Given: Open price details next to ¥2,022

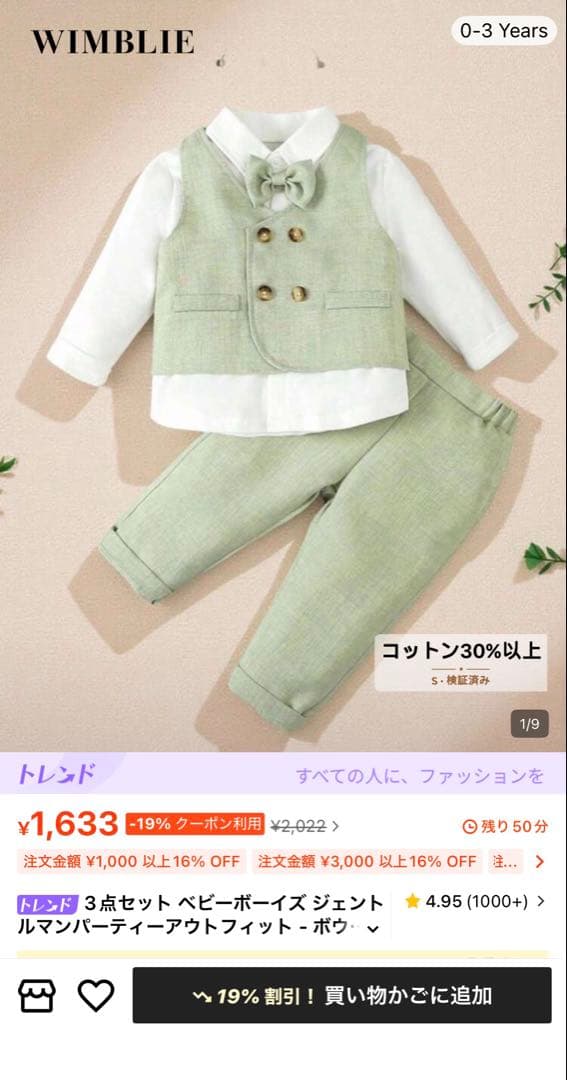Looking at the screenshot, I should (336, 827).
